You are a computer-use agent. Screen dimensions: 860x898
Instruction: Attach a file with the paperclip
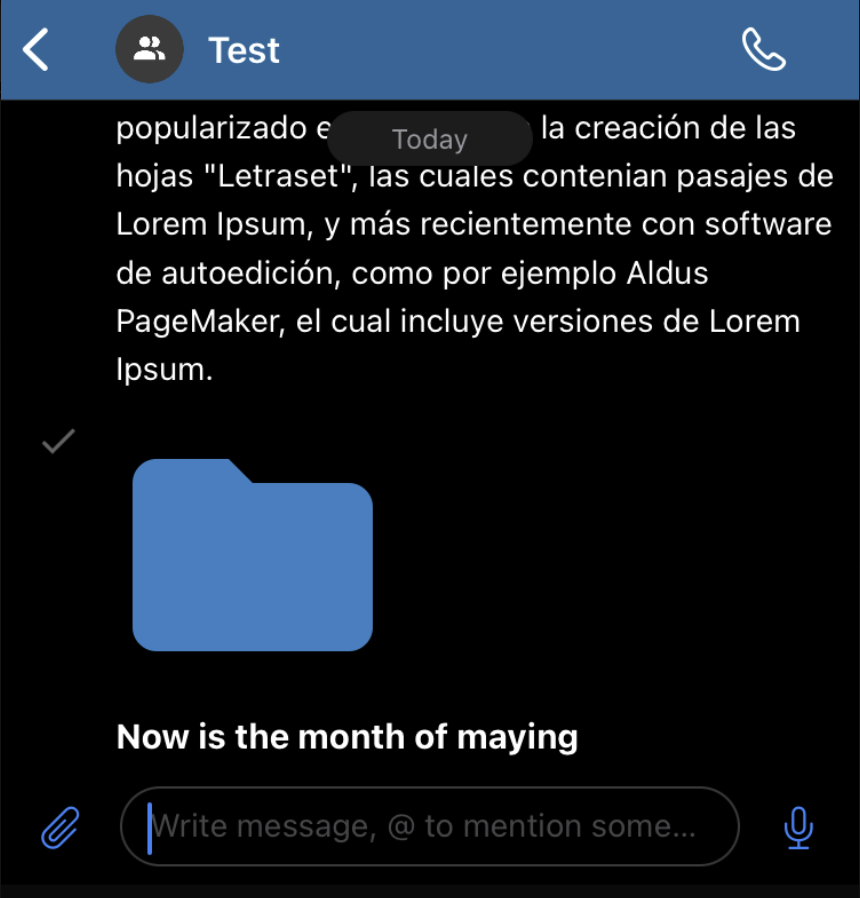pyautogui.click(x=60, y=827)
